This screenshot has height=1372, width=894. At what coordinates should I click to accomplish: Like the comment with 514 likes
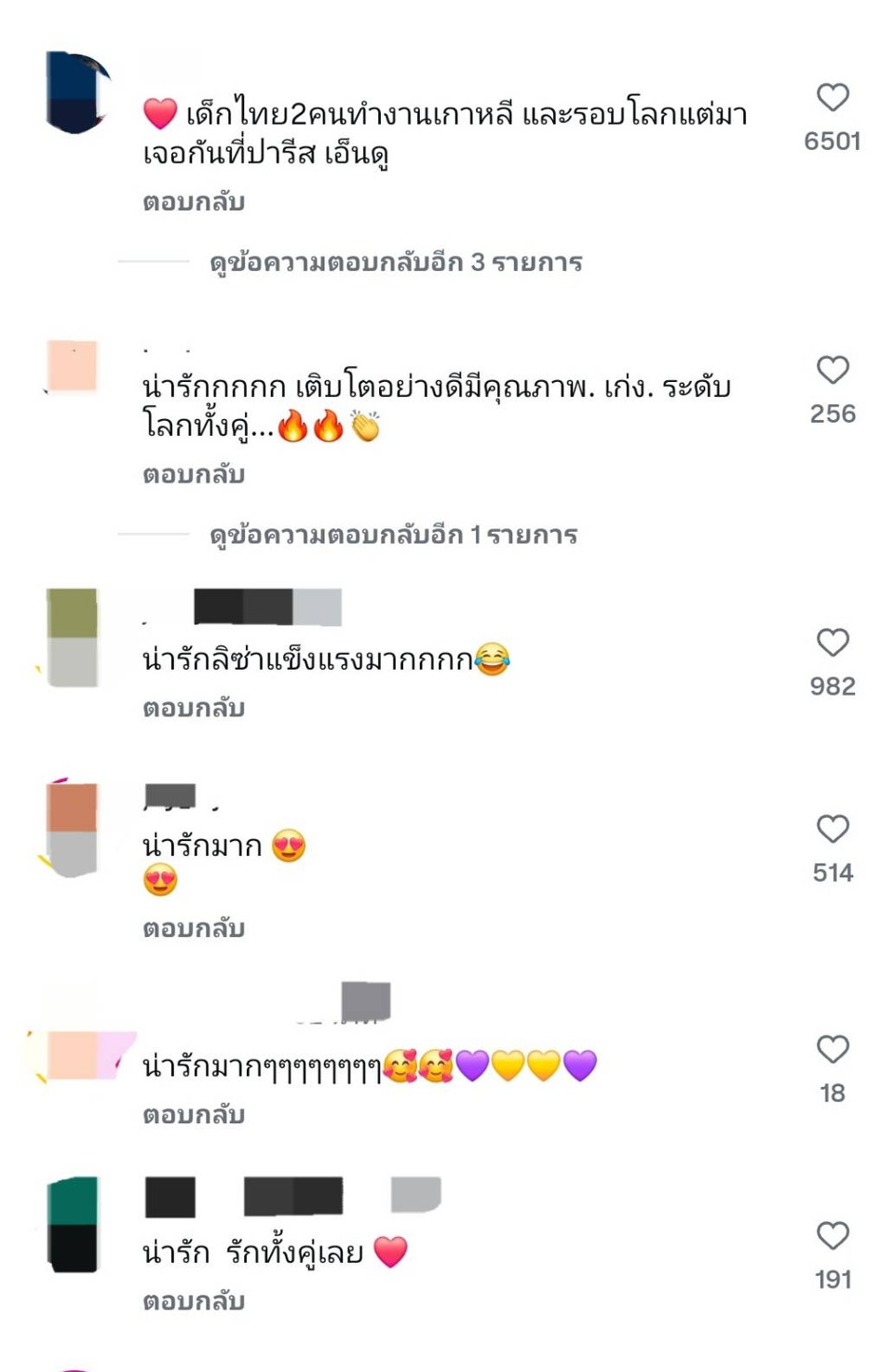pos(833,829)
